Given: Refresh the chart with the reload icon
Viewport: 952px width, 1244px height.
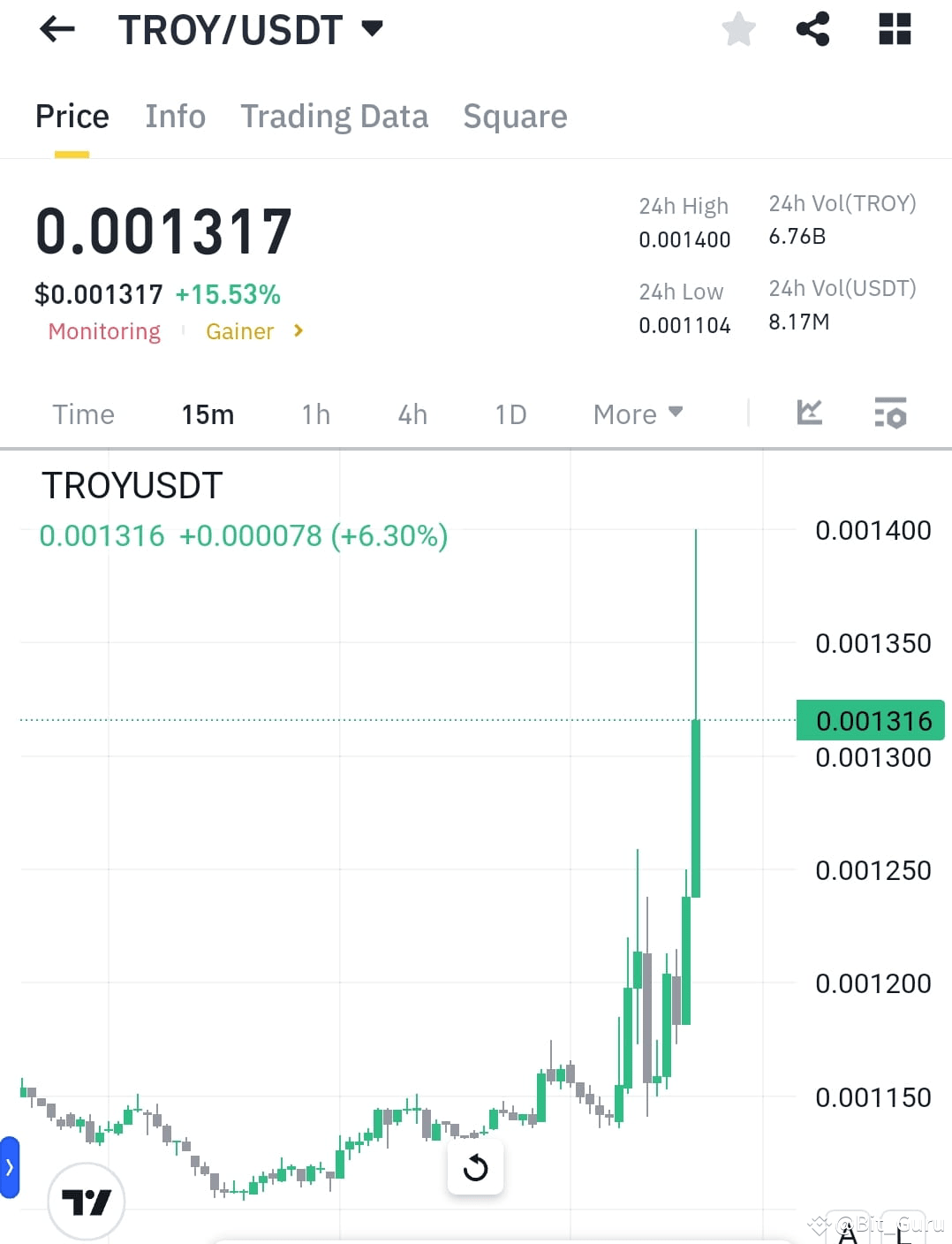Looking at the screenshot, I should coord(475,1166).
